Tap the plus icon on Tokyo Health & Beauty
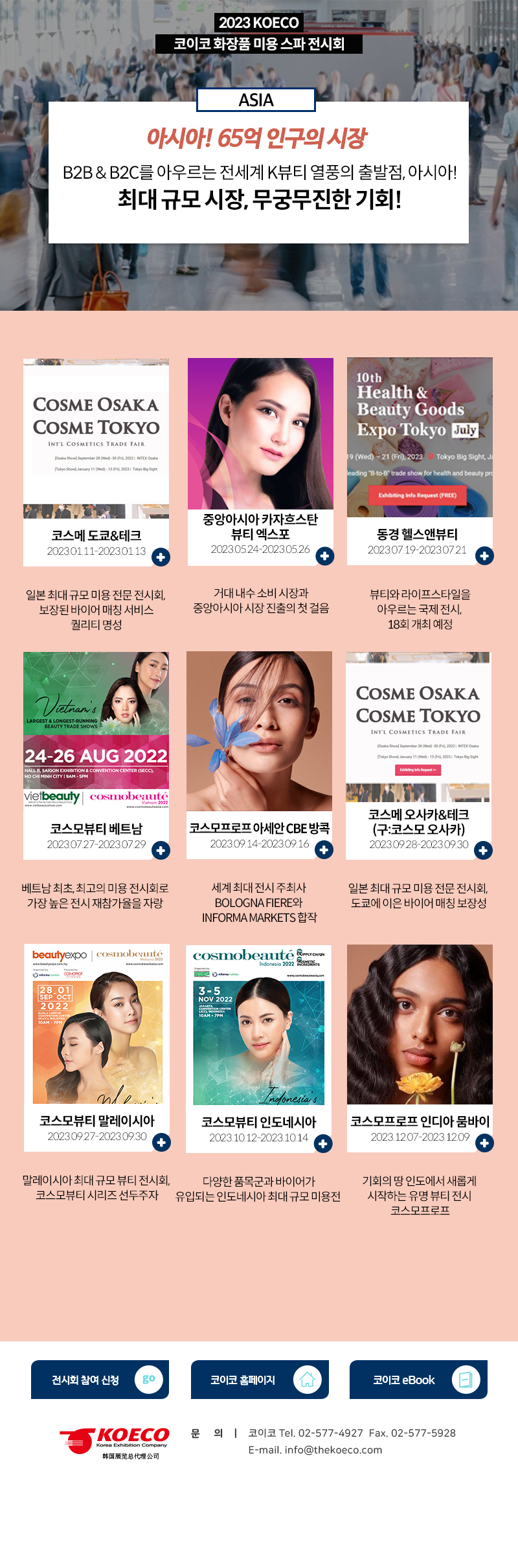 point(484,556)
